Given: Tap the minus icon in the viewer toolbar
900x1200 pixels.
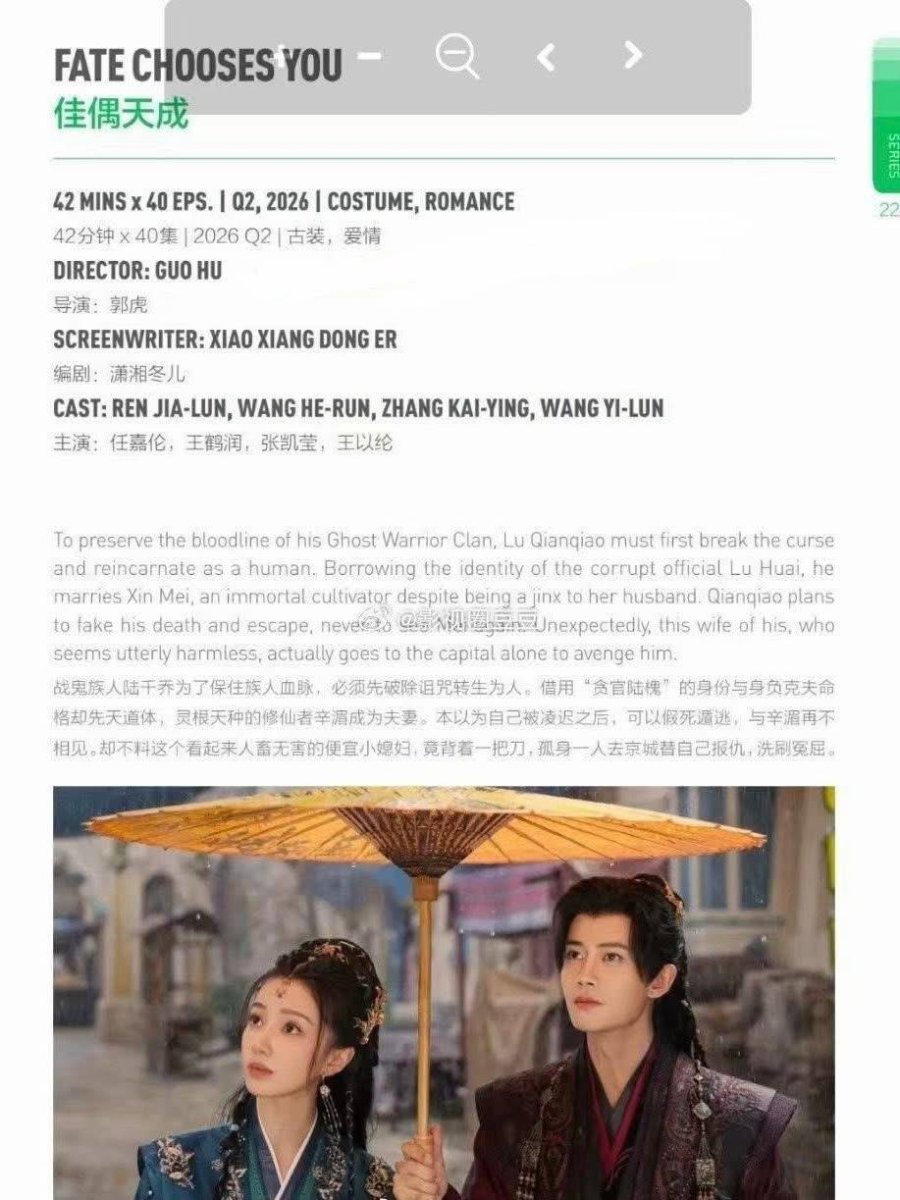Looking at the screenshot, I should point(370,56).
